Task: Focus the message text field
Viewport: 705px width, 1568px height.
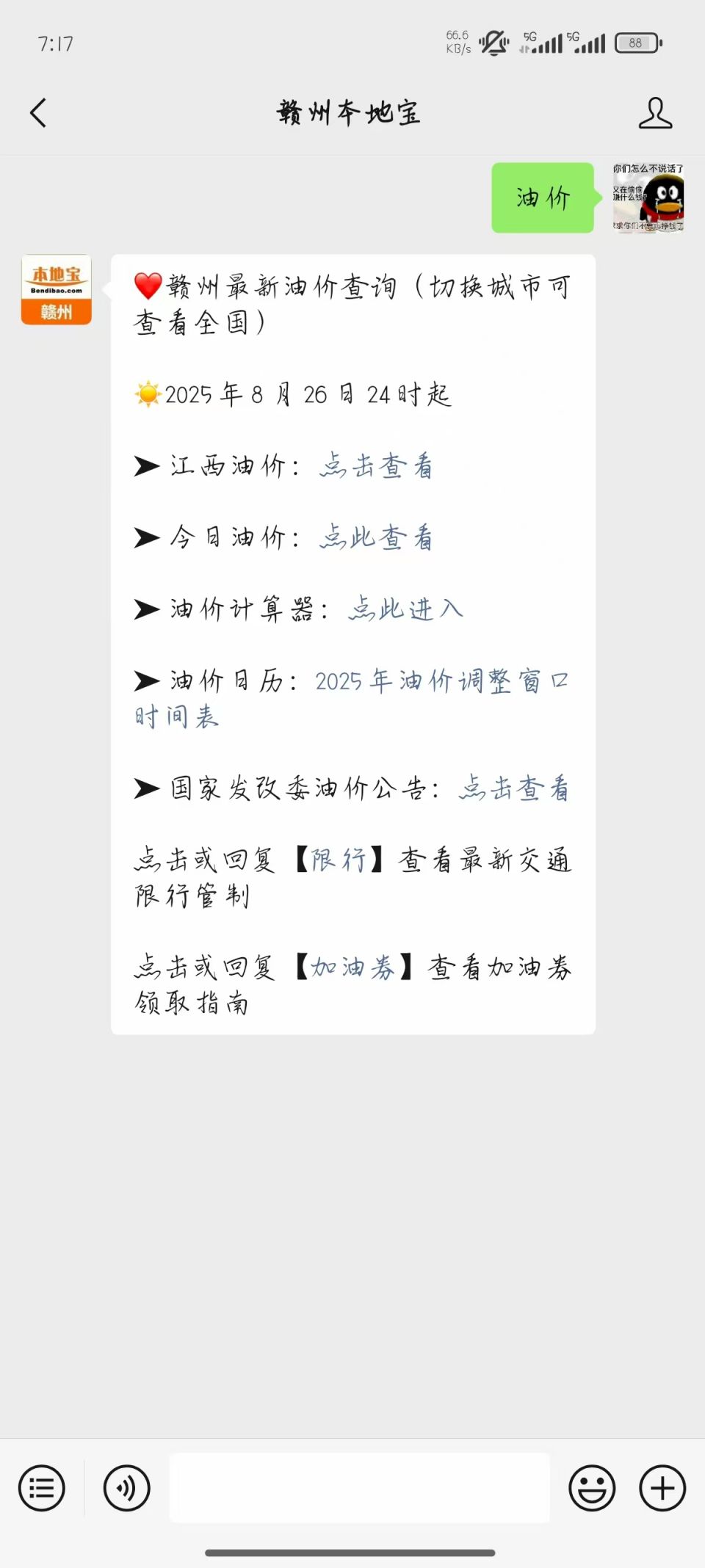Action: (359, 1488)
